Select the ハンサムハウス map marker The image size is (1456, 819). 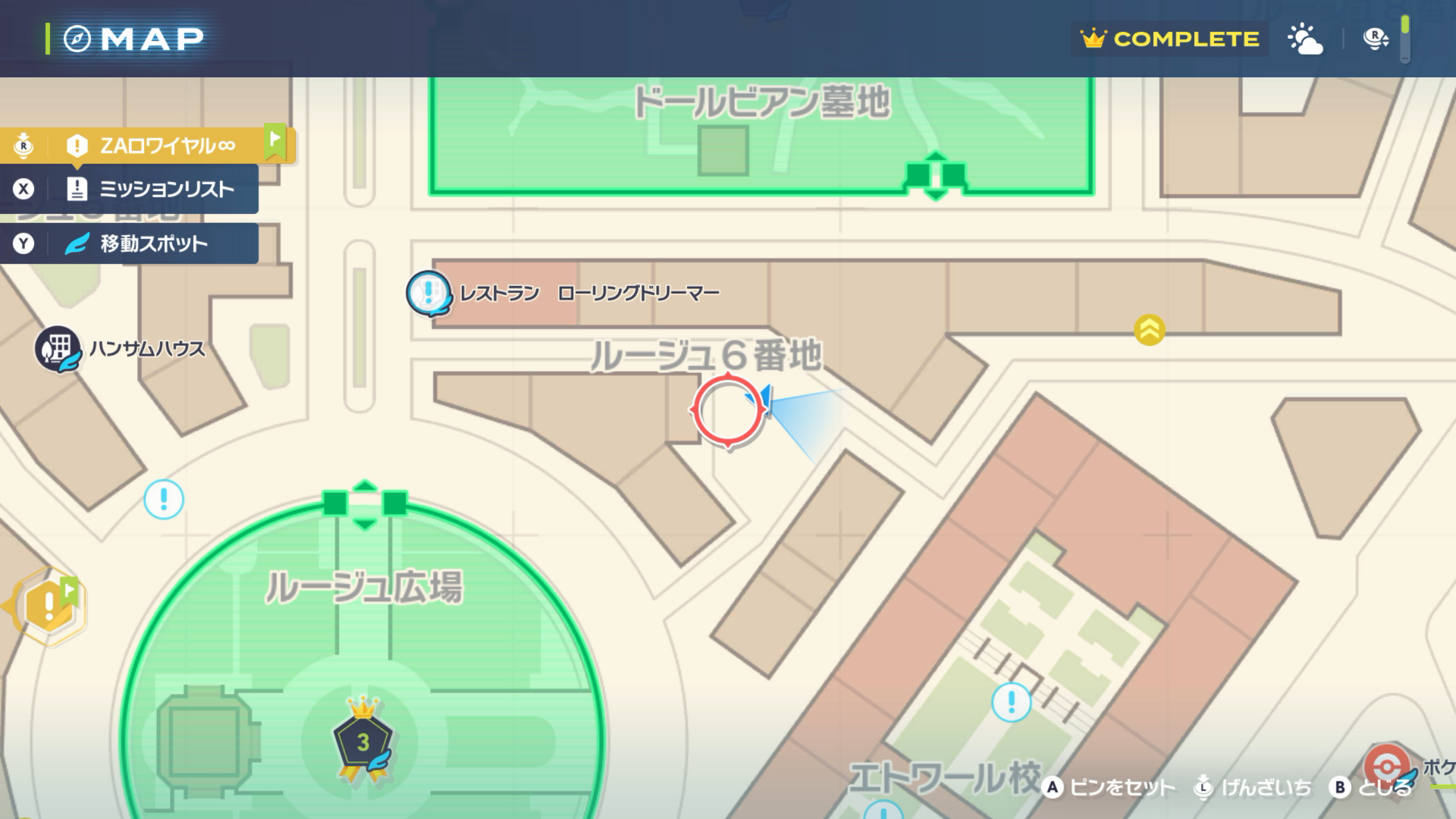point(58,350)
